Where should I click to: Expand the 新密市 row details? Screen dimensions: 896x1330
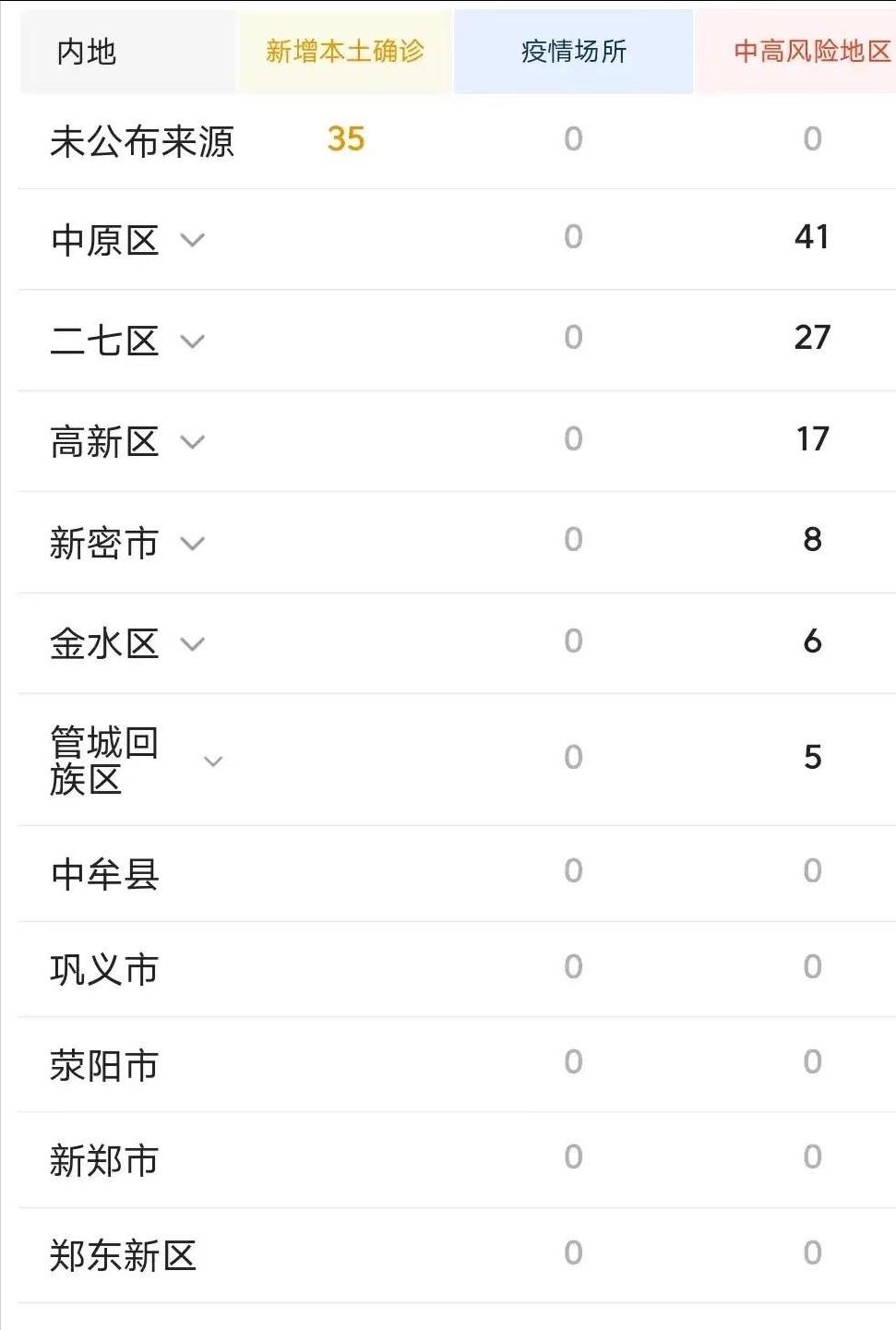[x=193, y=544]
